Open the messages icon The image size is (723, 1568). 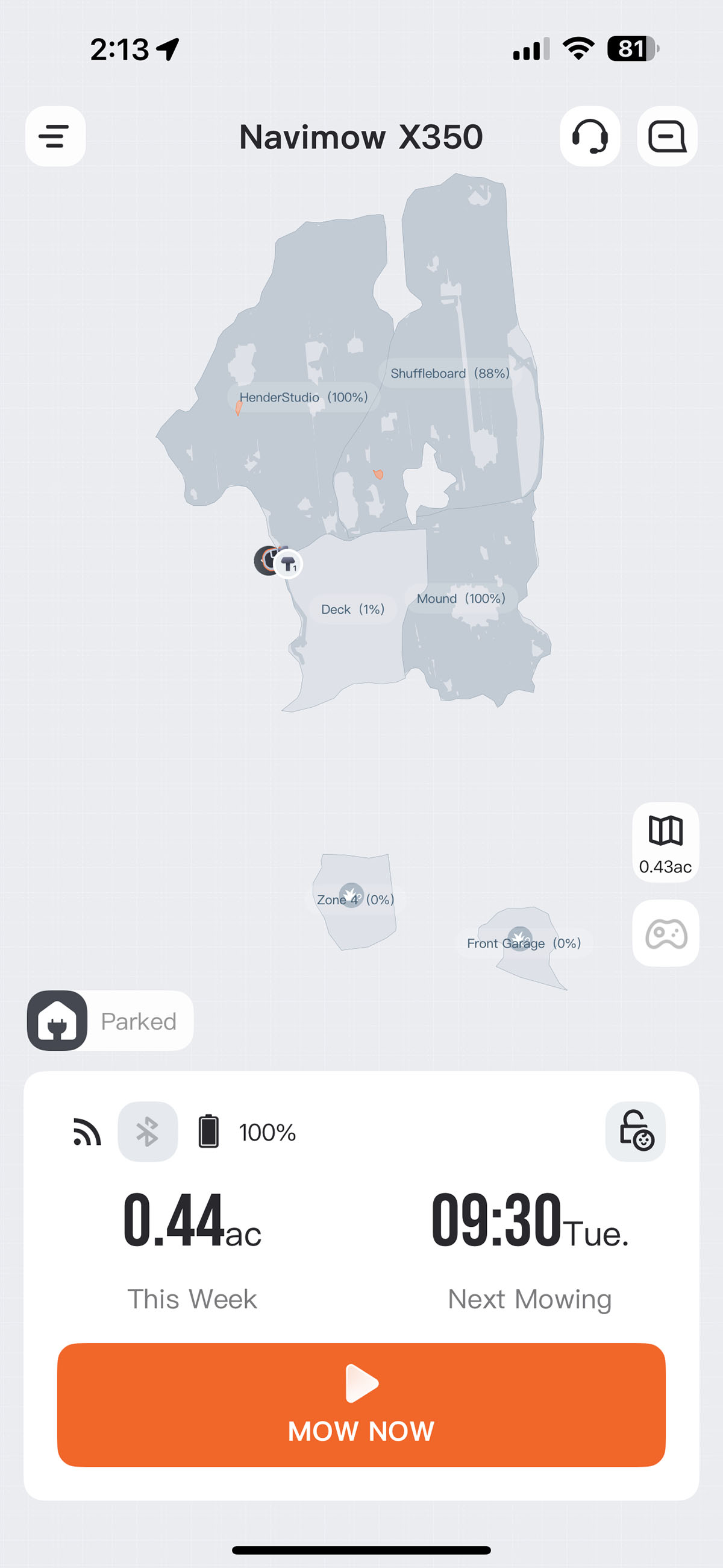click(667, 136)
